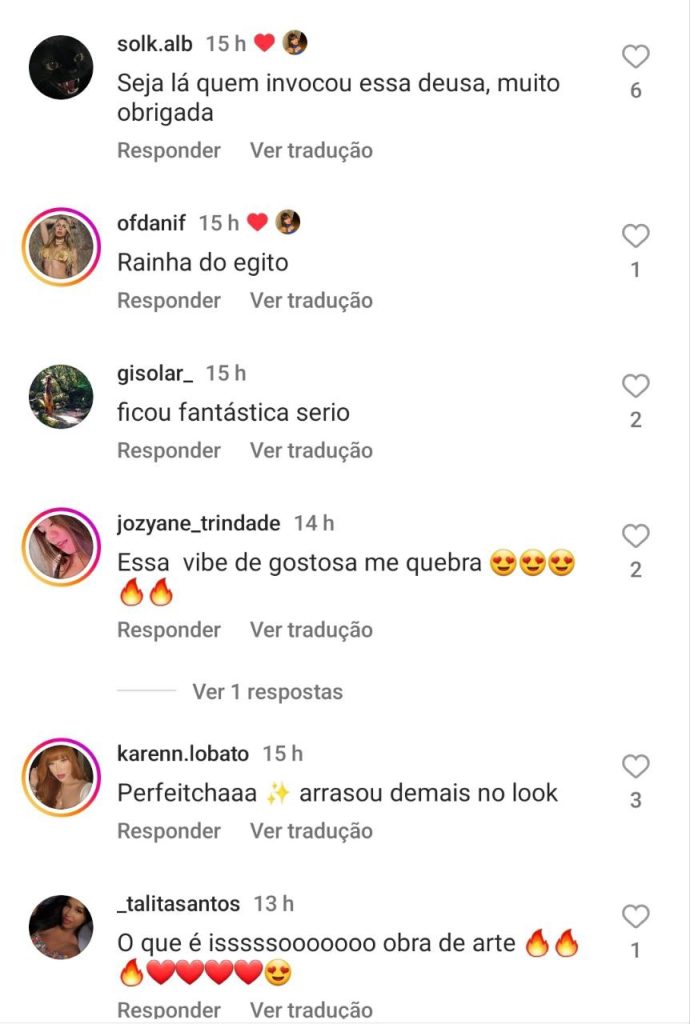Like ofdanif's comment "Rainha do egito"
Viewport: 690px width, 1024px height.
click(636, 237)
